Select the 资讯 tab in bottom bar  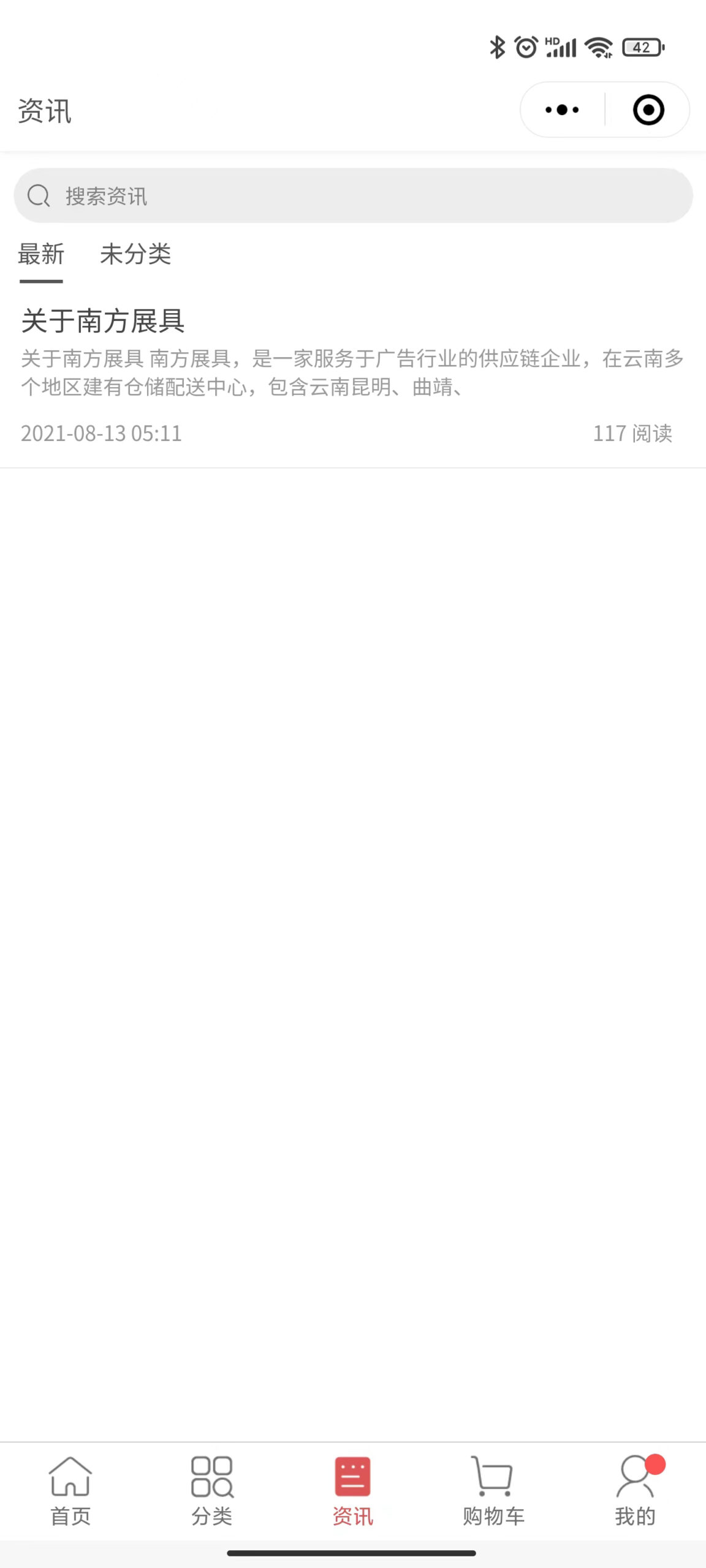[353, 1491]
